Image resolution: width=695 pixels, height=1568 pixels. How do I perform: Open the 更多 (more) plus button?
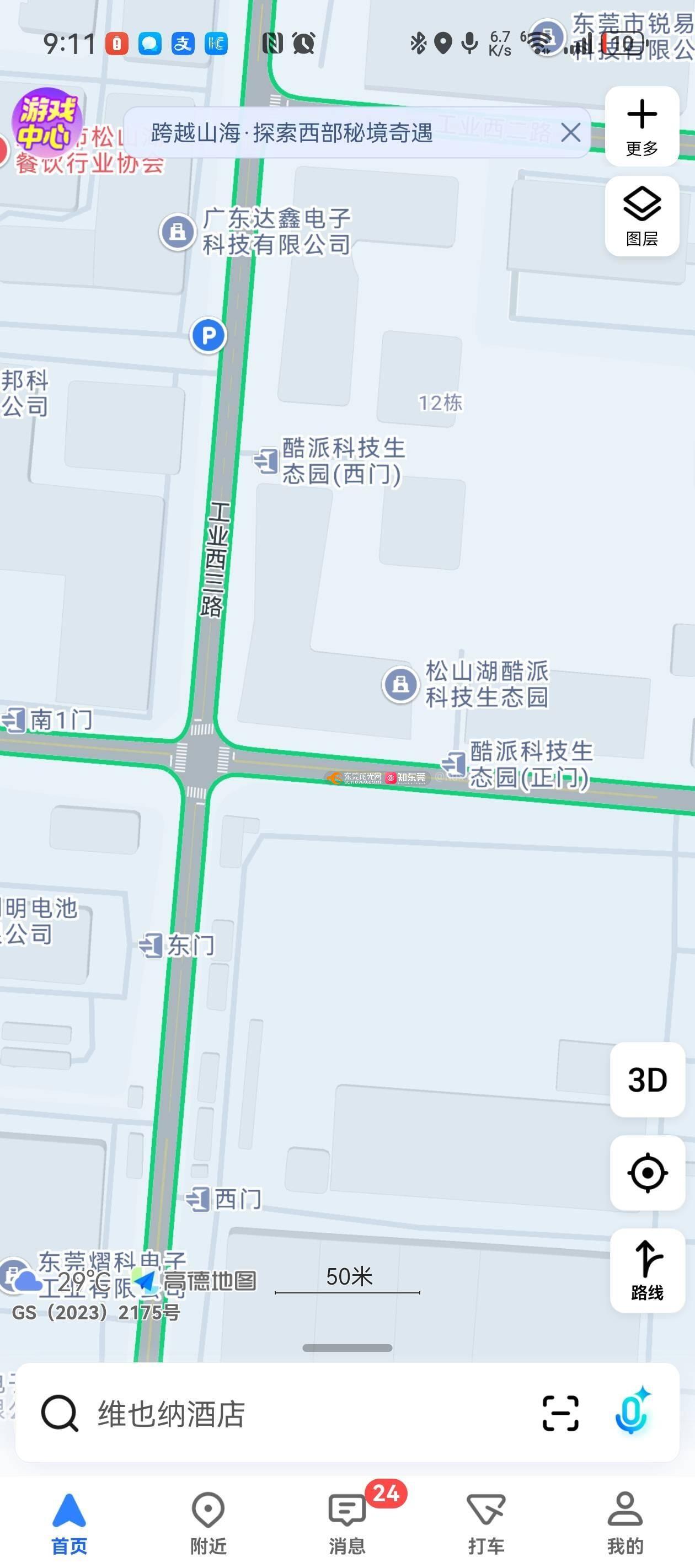[x=641, y=127]
